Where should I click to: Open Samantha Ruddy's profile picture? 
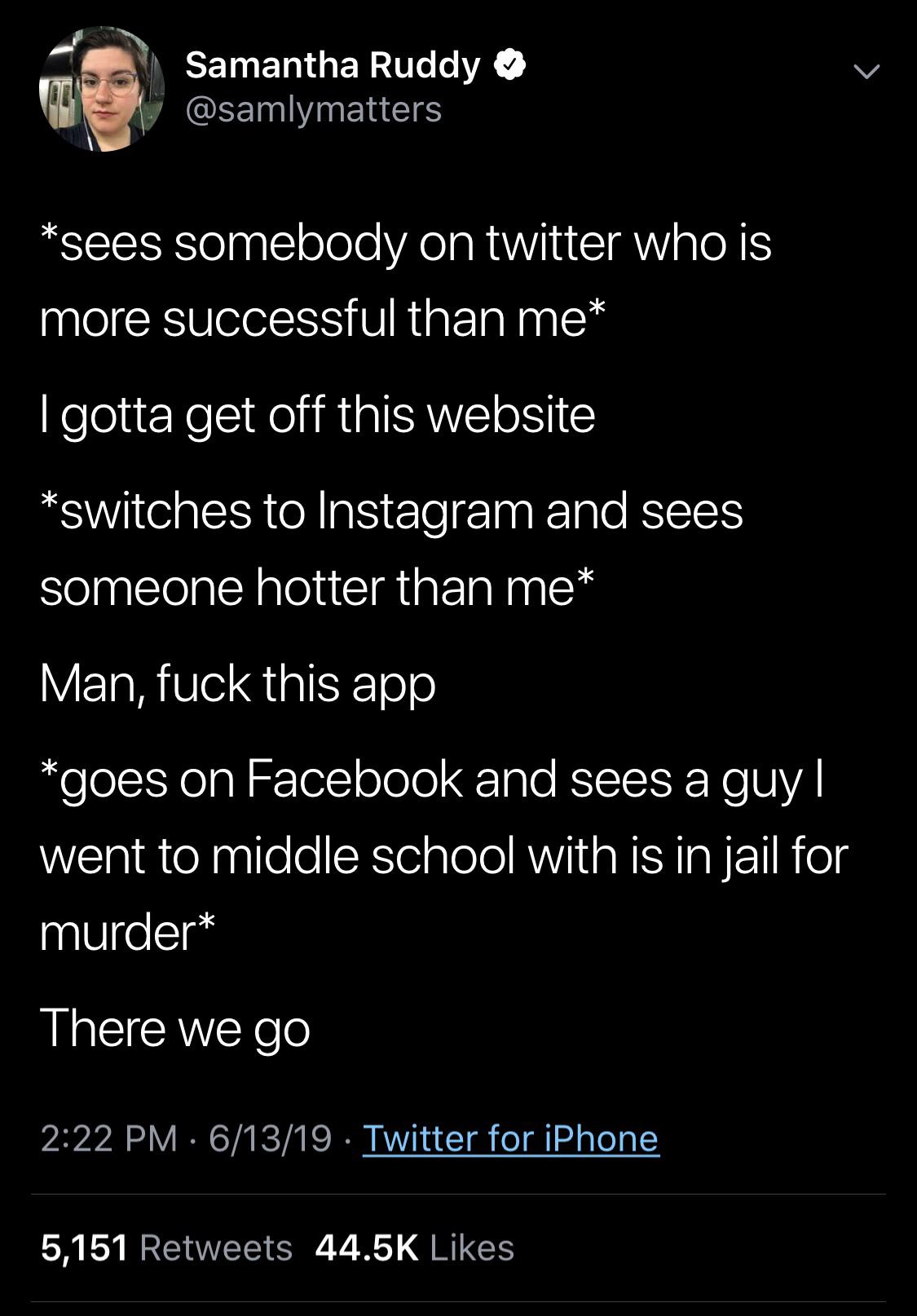click(101, 89)
